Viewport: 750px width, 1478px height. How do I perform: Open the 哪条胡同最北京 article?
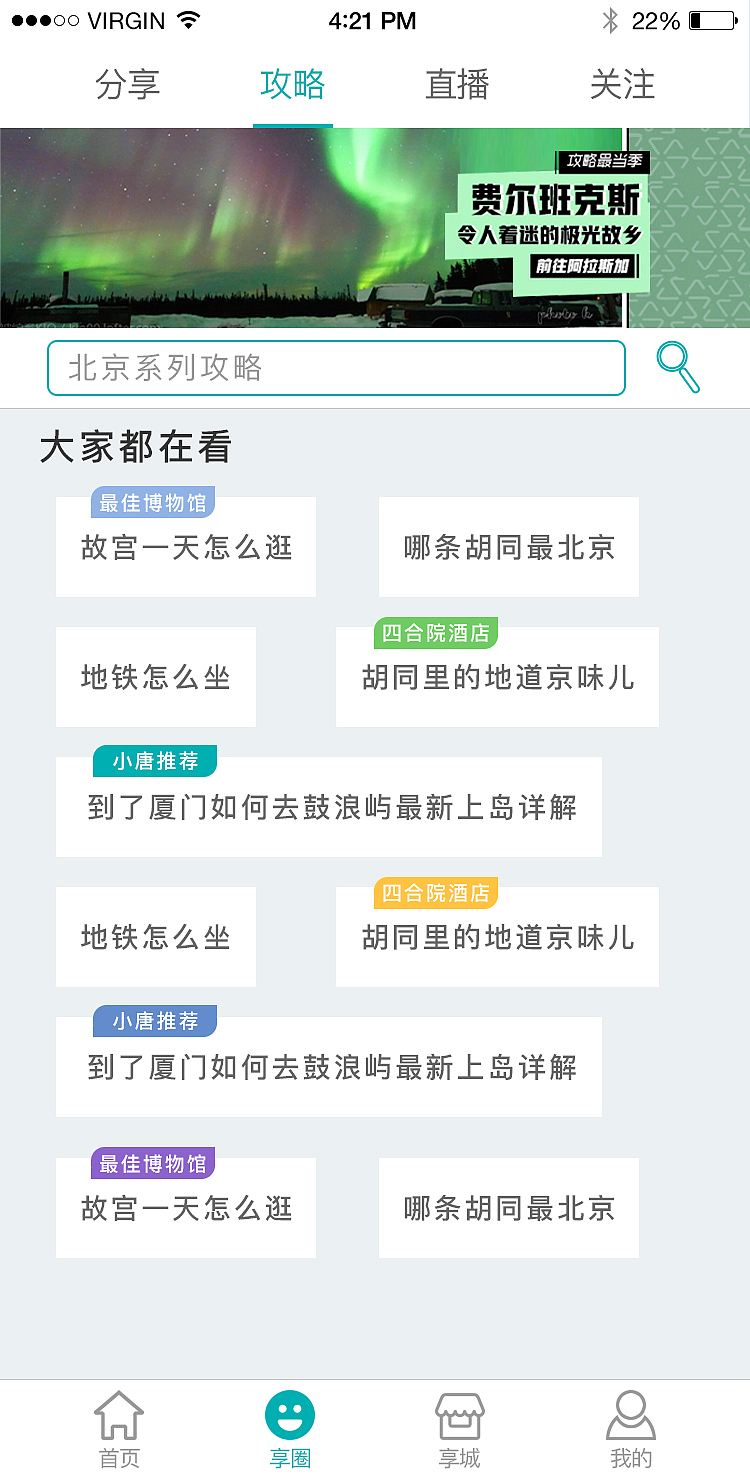click(508, 547)
